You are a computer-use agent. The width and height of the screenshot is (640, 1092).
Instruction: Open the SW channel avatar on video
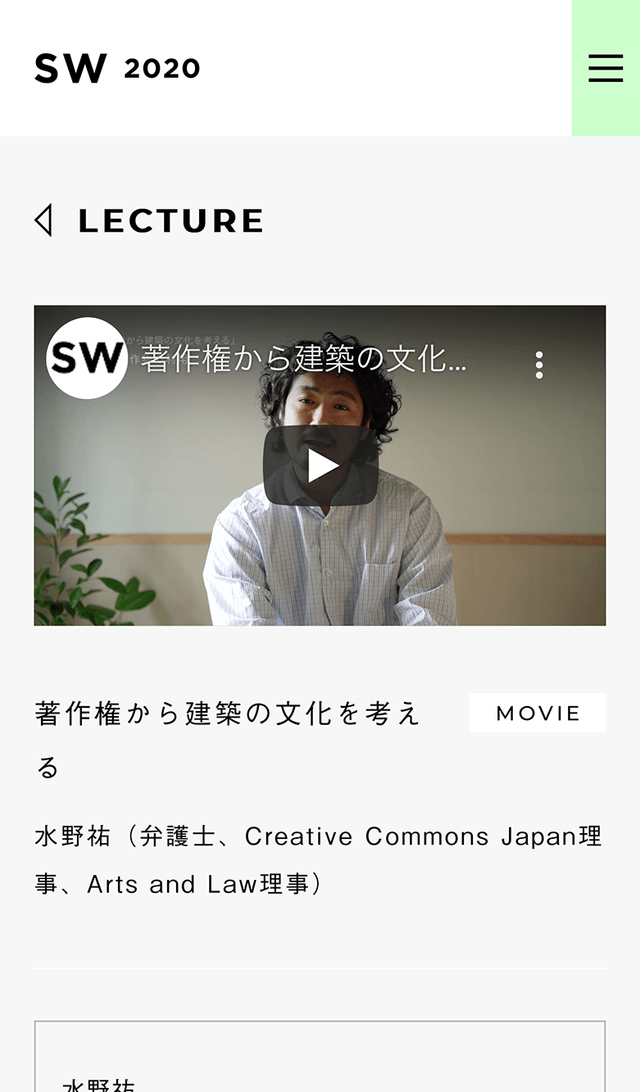pyautogui.click(x=86, y=358)
